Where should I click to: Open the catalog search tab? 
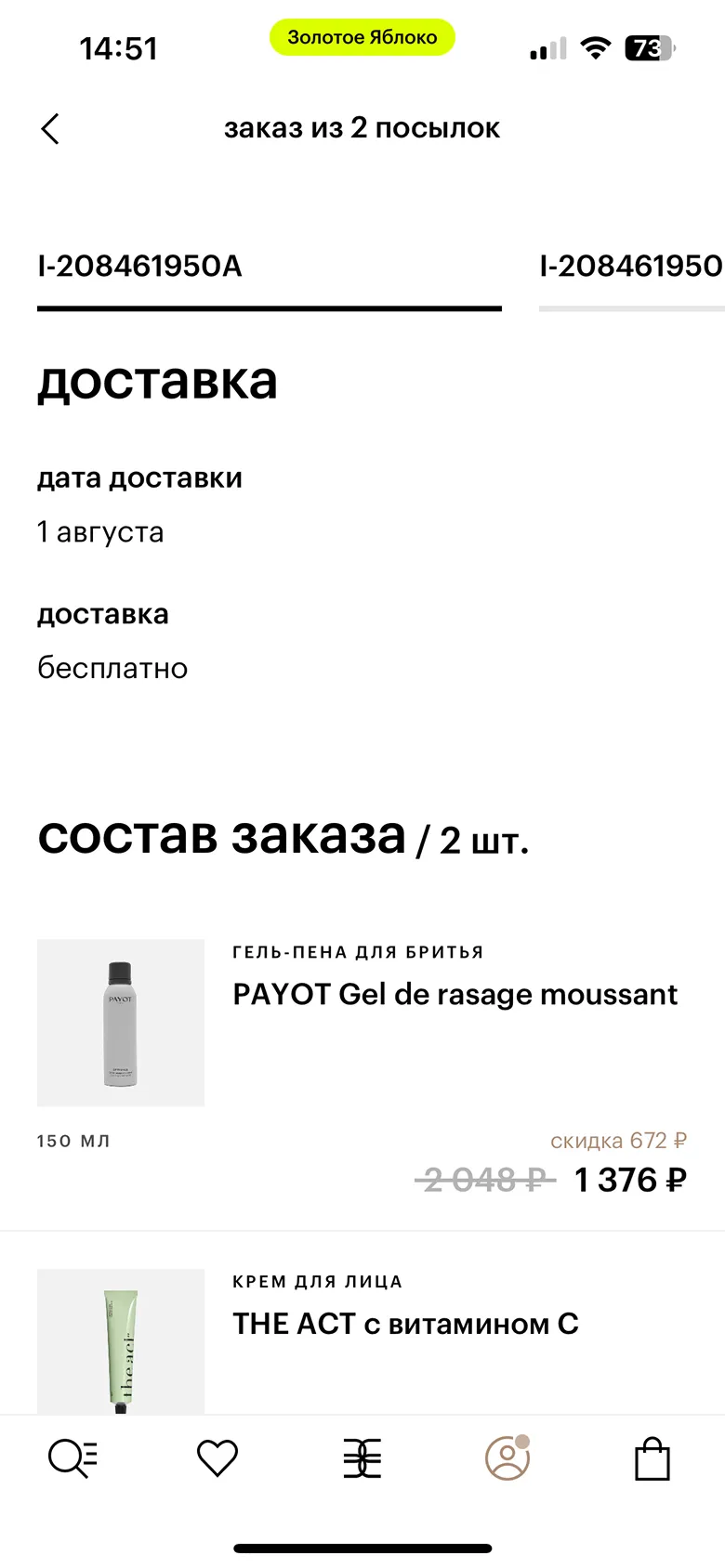coord(72,1457)
